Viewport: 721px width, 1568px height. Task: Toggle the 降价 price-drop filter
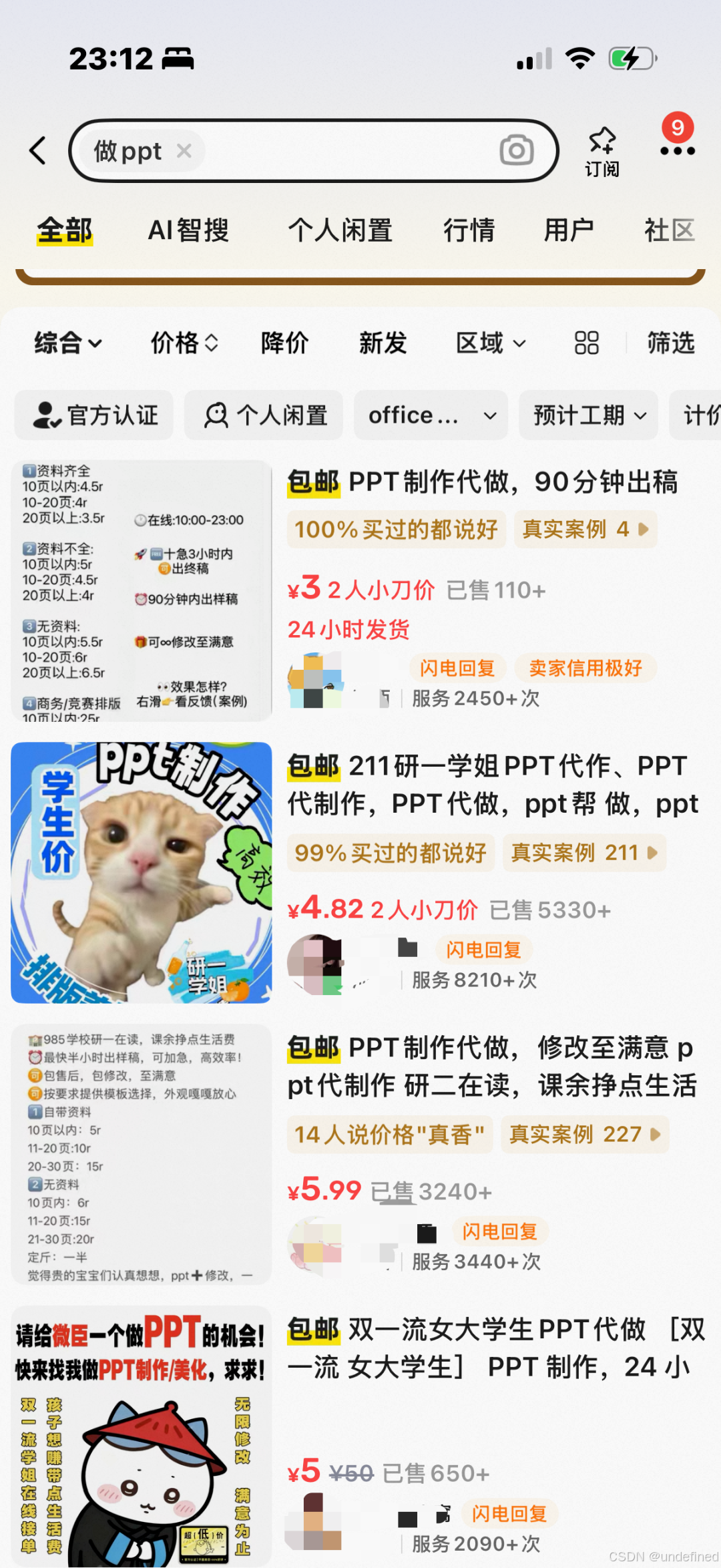click(x=284, y=343)
